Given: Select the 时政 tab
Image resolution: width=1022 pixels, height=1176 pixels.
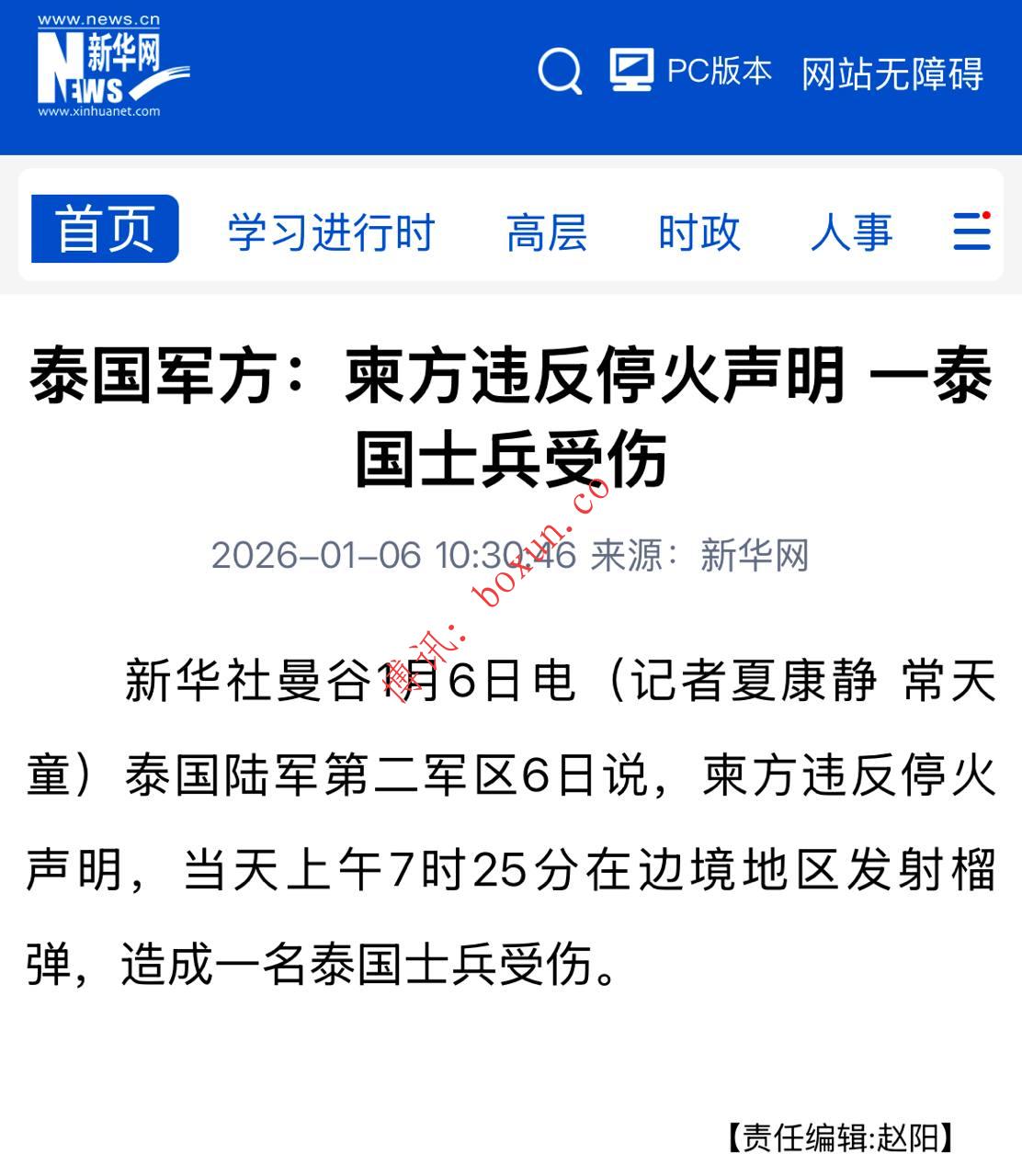Looking at the screenshot, I should [x=698, y=232].
